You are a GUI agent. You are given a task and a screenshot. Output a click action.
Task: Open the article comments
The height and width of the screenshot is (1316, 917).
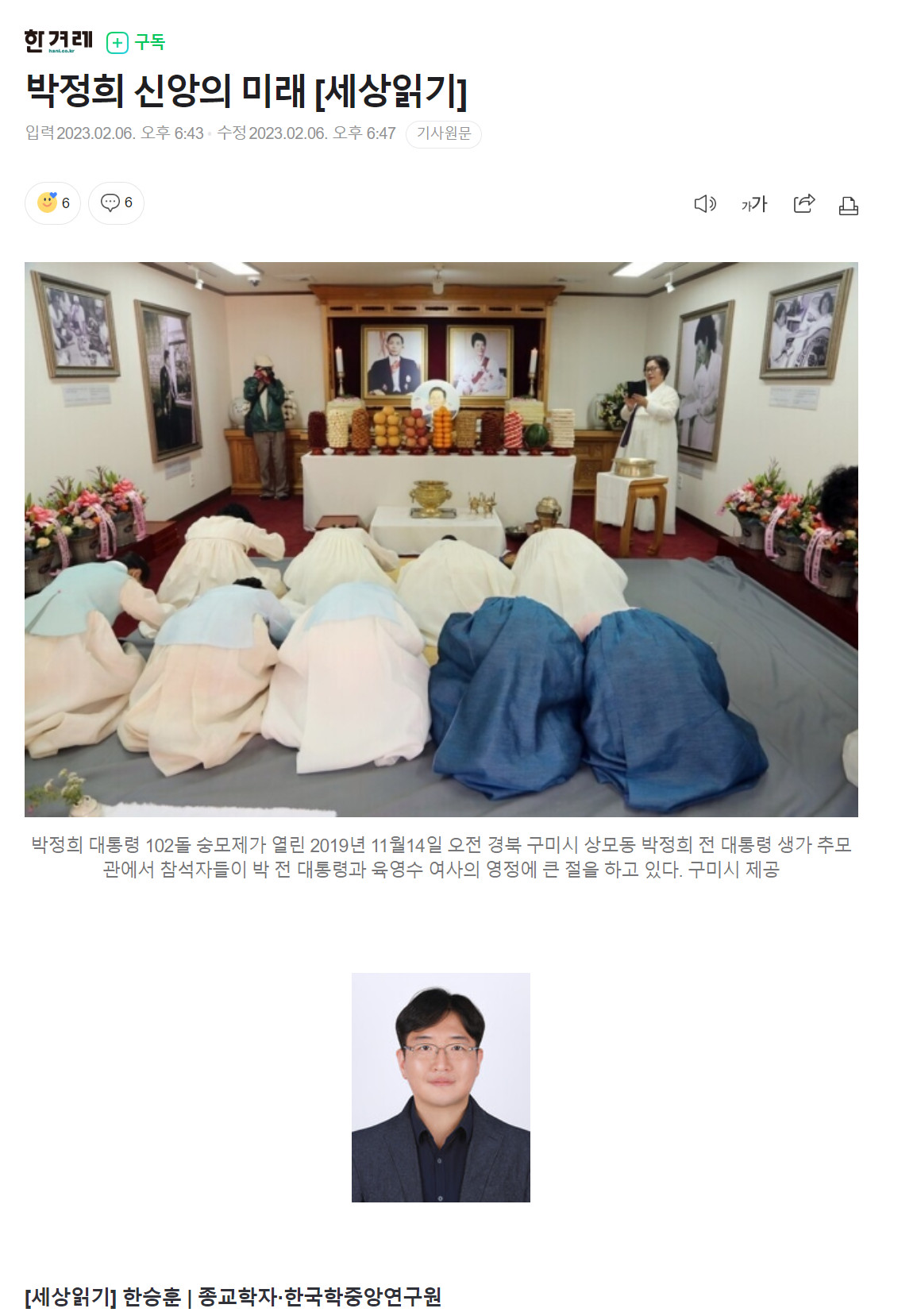coord(116,203)
